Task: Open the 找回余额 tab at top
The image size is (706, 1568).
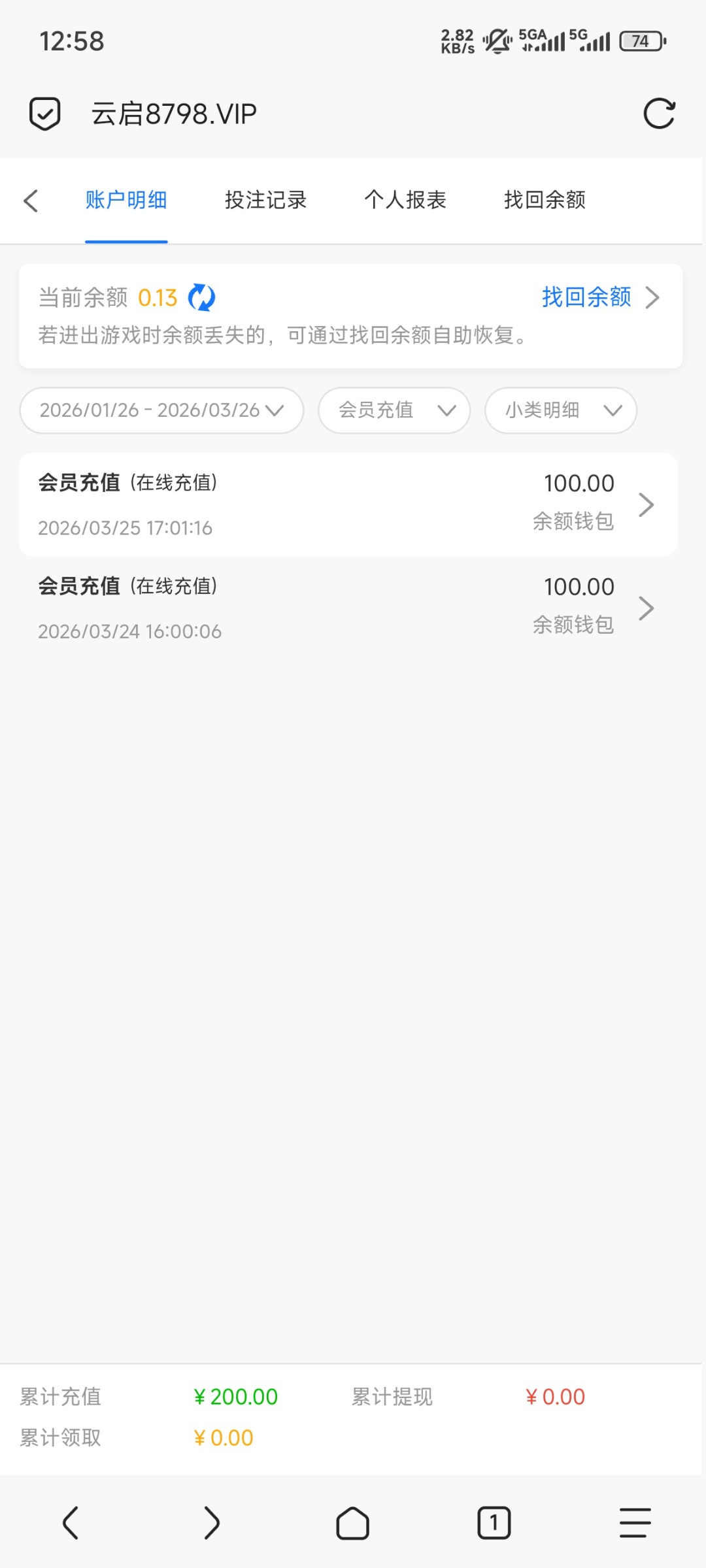Action: pyautogui.click(x=544, y=201)
